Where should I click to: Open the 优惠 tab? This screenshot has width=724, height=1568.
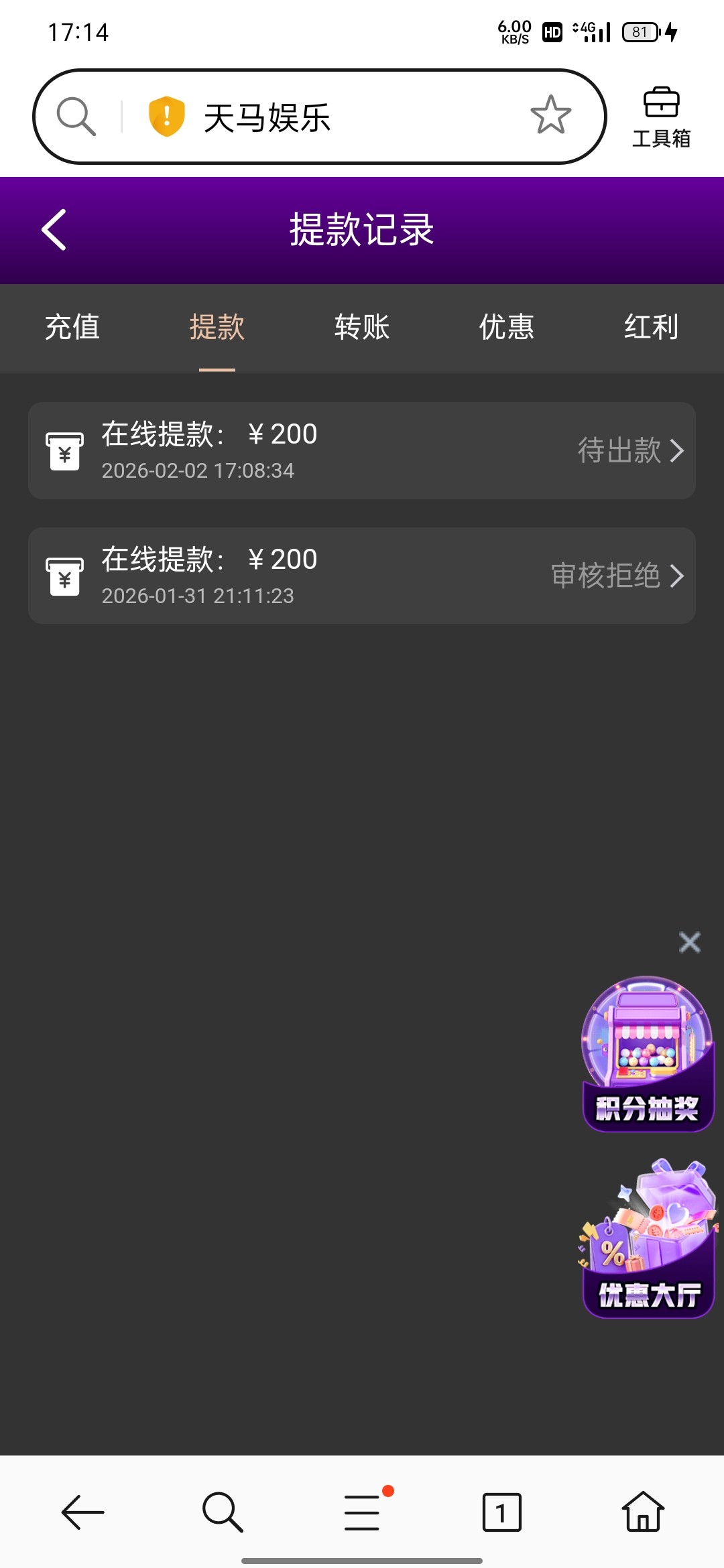click(x=507, y=327)
